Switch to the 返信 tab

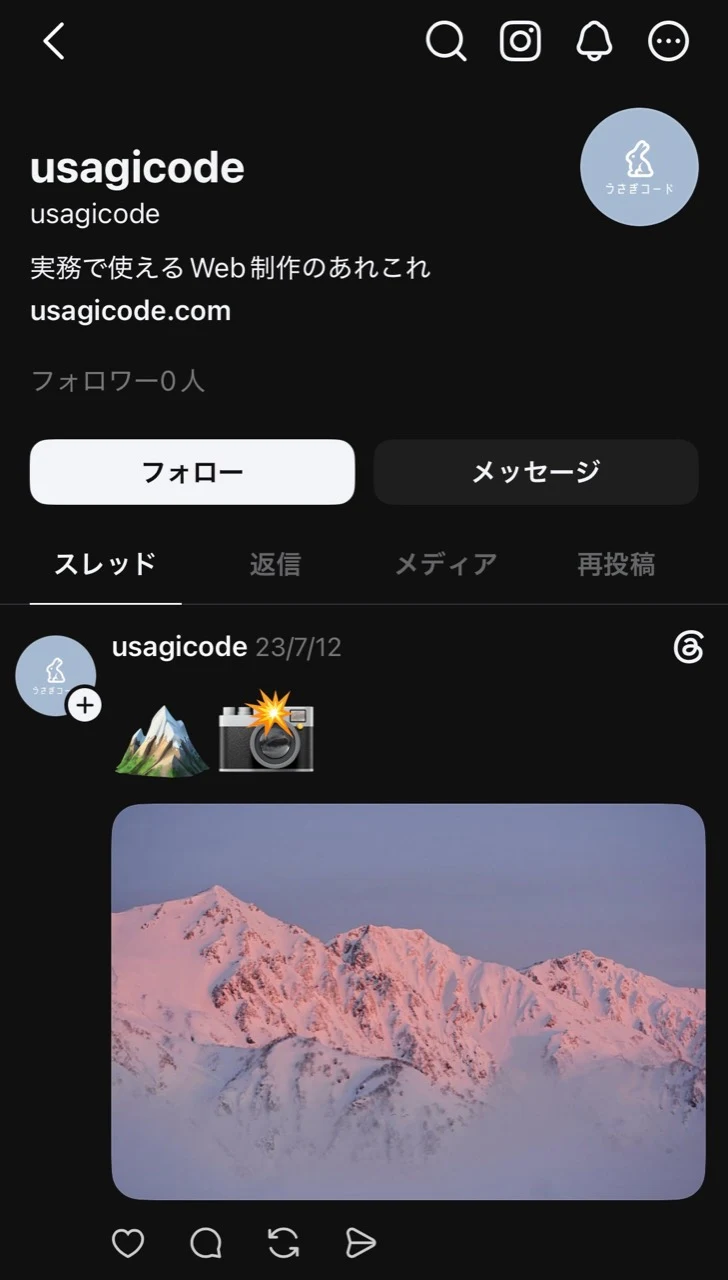[275, 564]
